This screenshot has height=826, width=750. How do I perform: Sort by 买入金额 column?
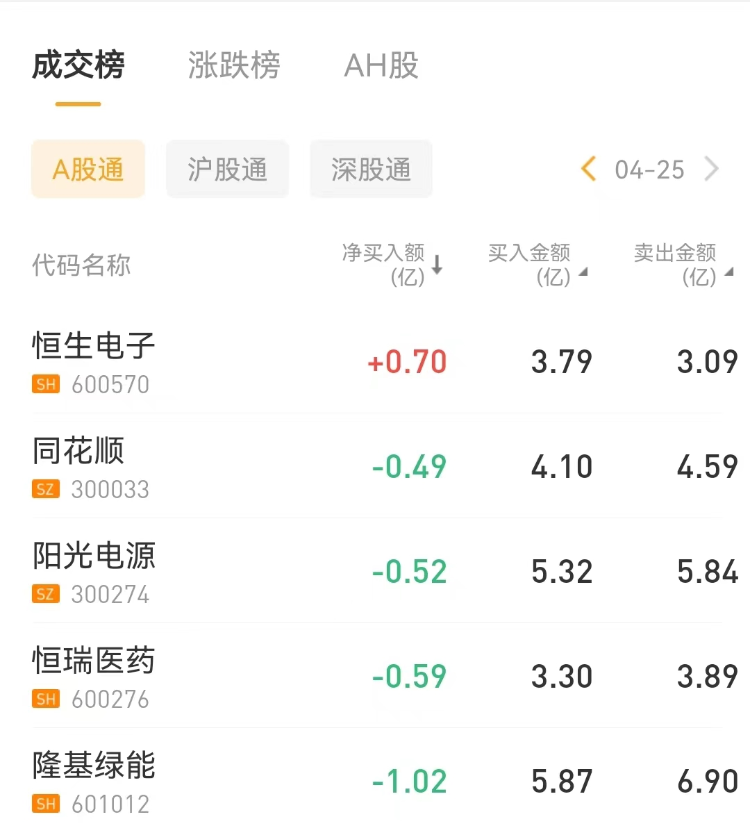coord(537,265)
